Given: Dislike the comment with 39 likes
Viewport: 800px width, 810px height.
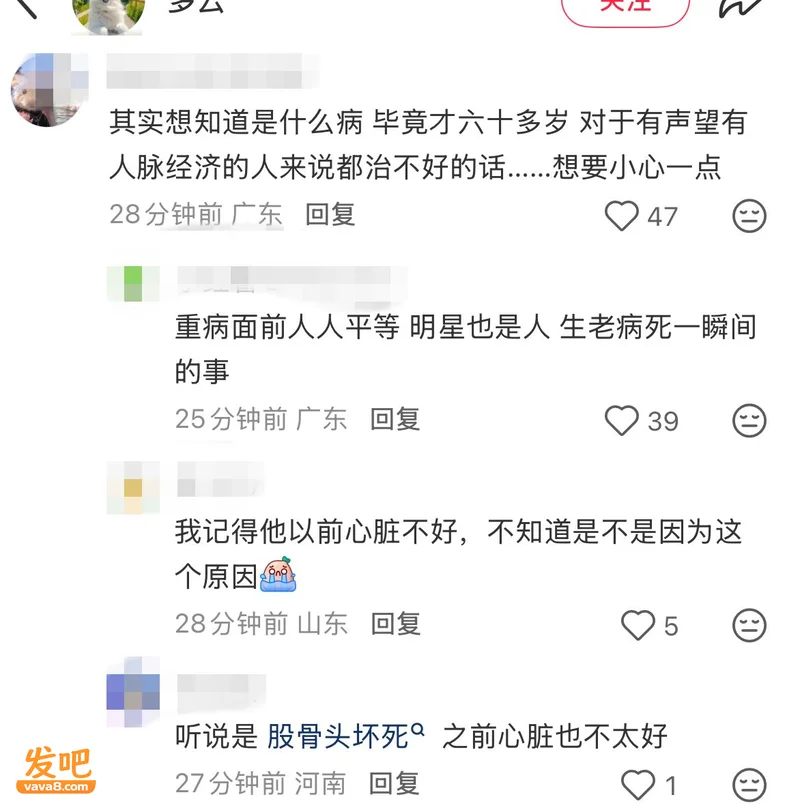Looking at the screenshot, I should pos(749,420).
